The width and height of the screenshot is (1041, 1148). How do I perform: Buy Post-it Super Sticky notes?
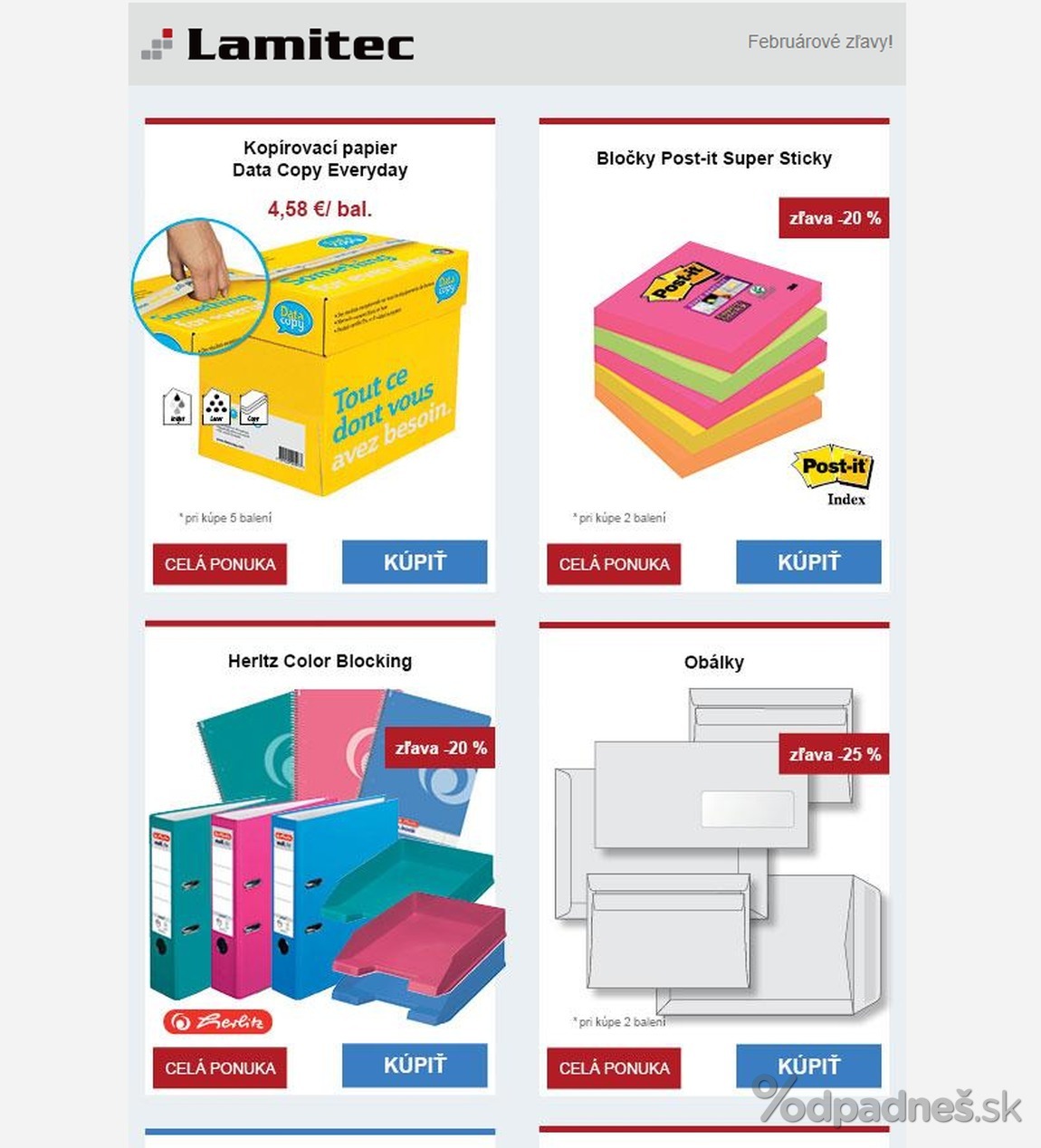point(807,562)
